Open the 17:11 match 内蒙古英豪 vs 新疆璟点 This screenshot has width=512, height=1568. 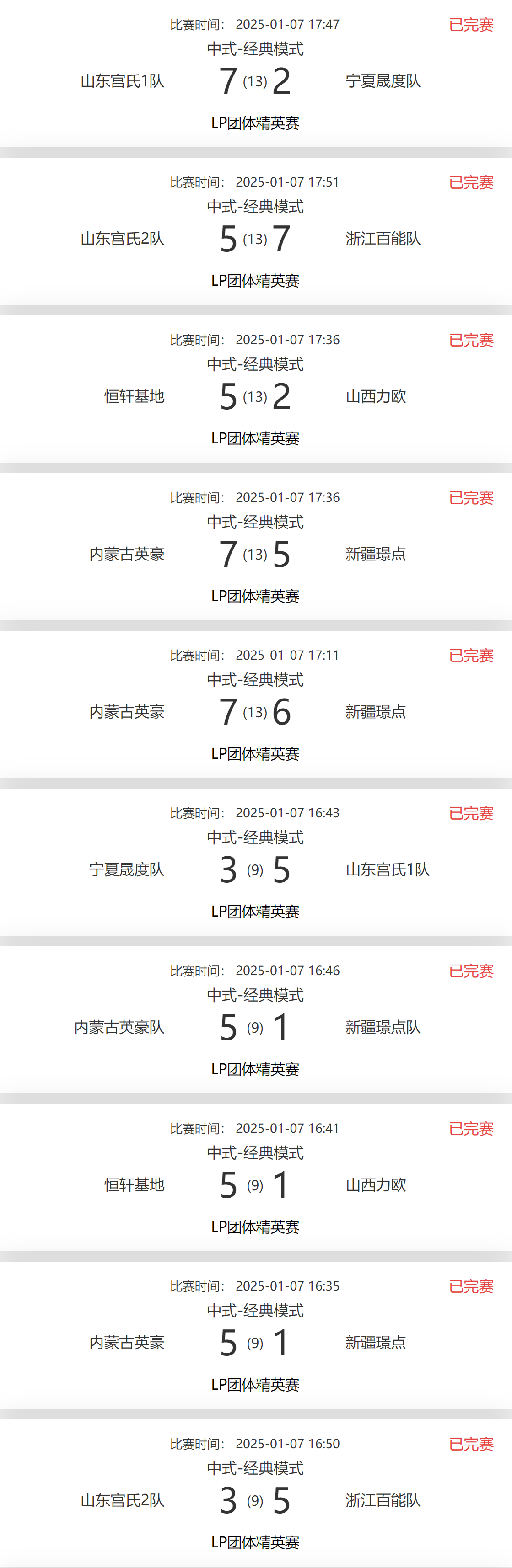(x=255, y=712)
